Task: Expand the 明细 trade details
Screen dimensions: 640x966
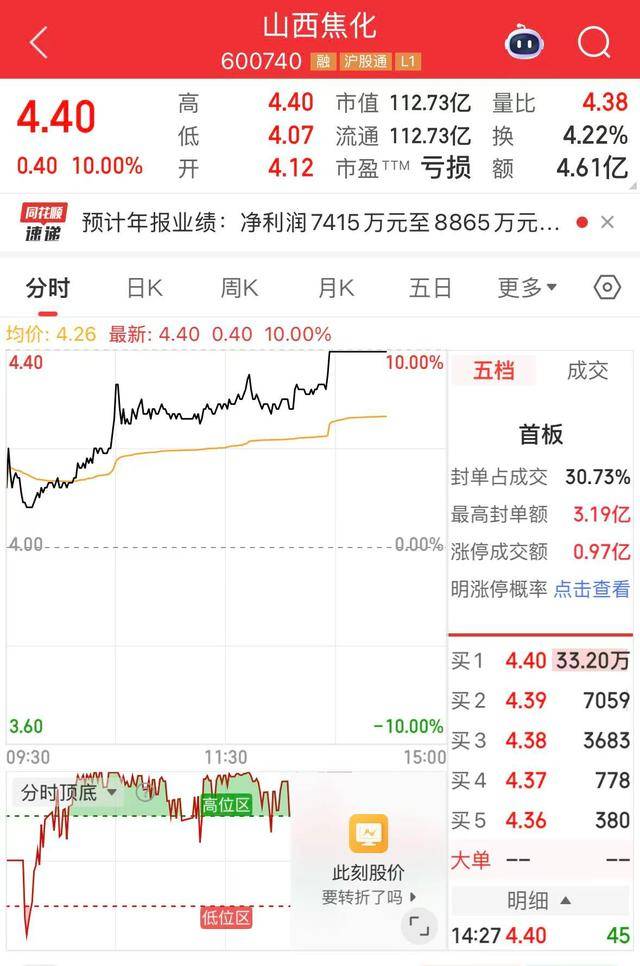Action: pyautogui.click(x=540, y=900)
